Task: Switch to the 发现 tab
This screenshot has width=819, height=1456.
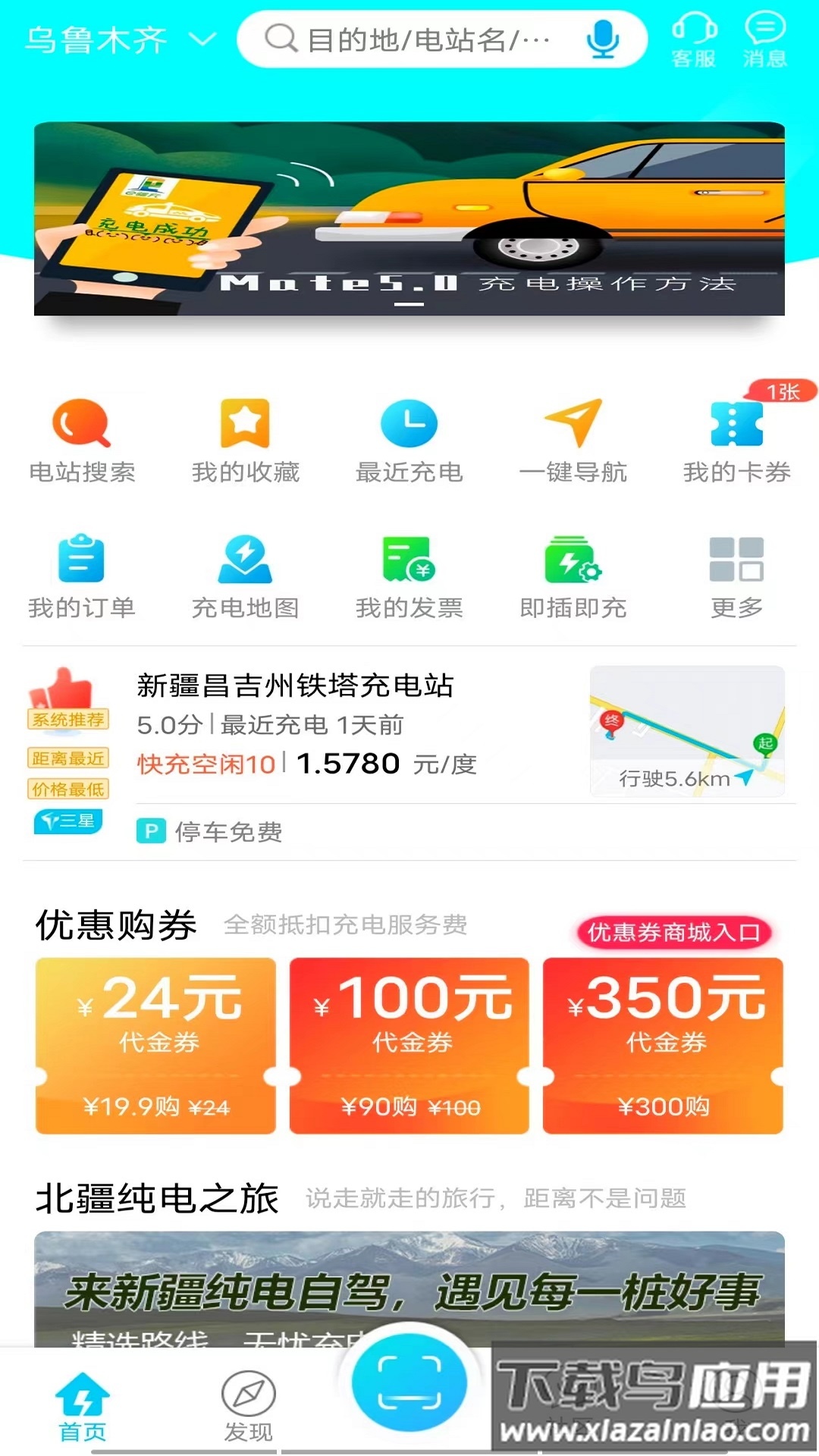Action: 248,1405
